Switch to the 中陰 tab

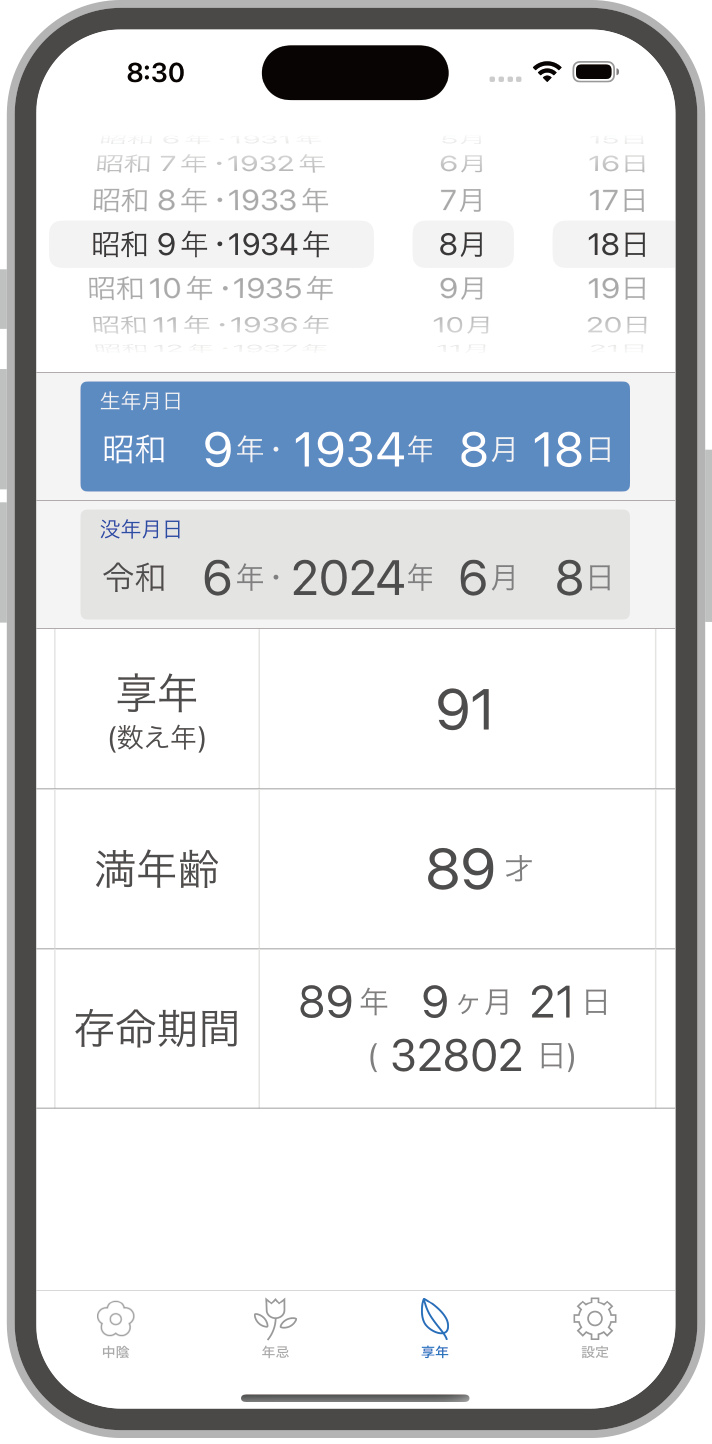pos(116,1328)
